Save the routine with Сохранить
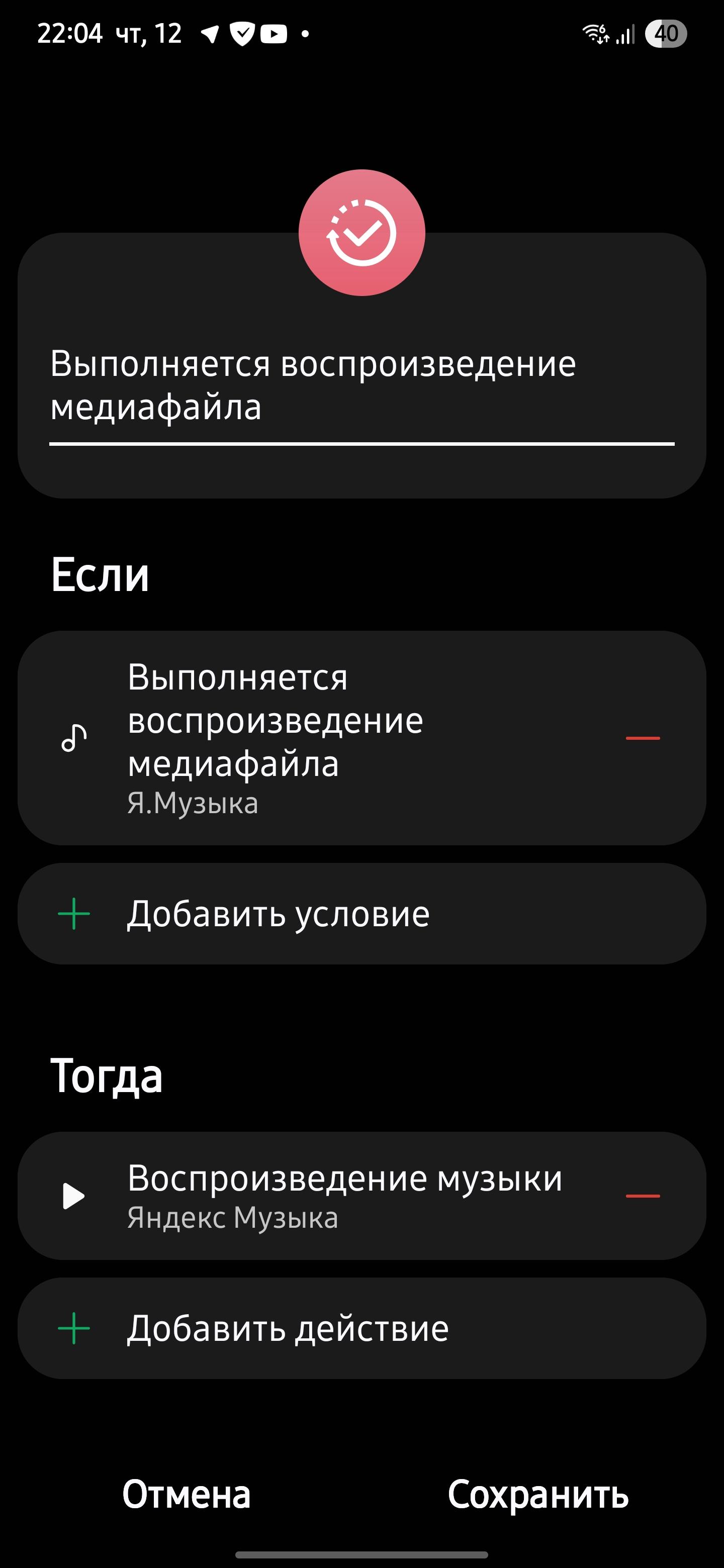 [537, 1494]
